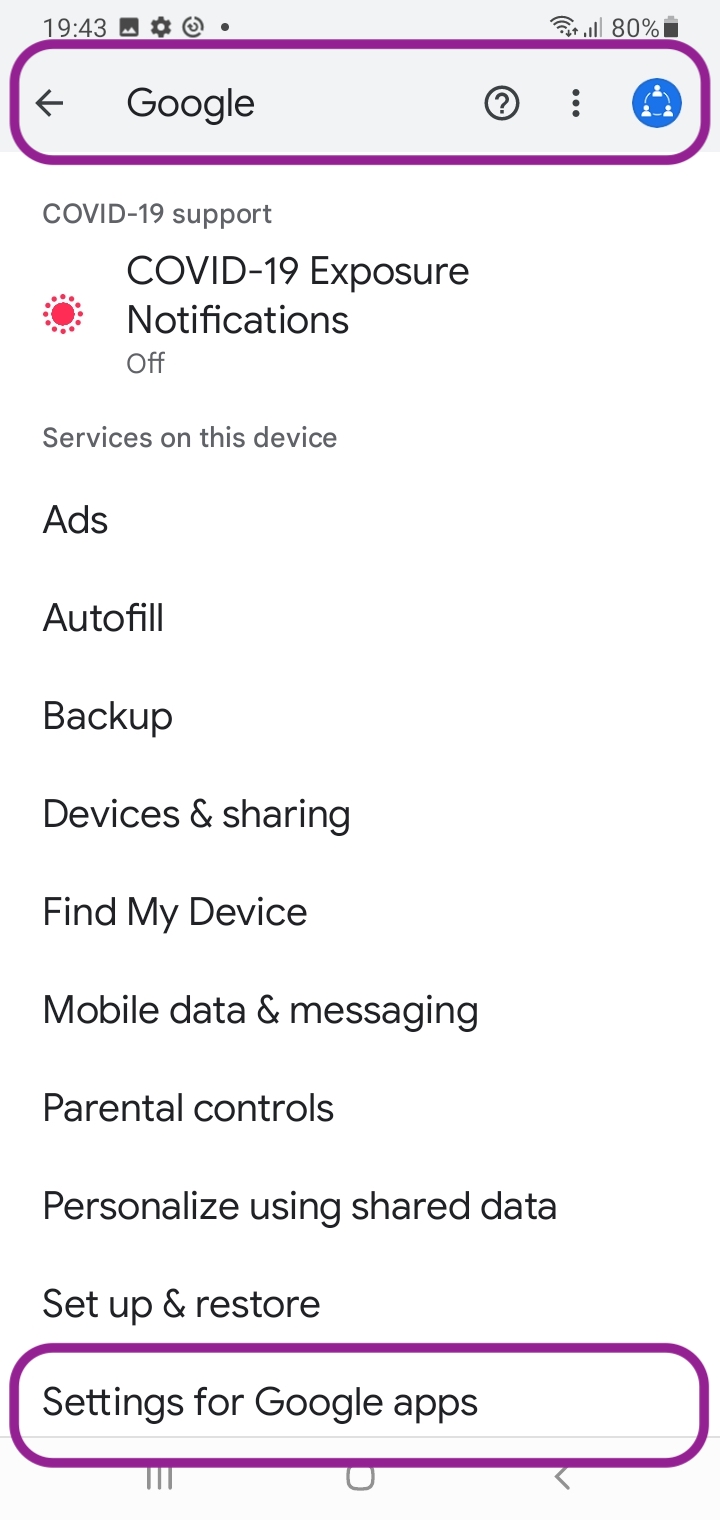Open Settings for Google apps
Image resolution: width=720 pixels, height=1520 pixels.
tap(260, 1402)
